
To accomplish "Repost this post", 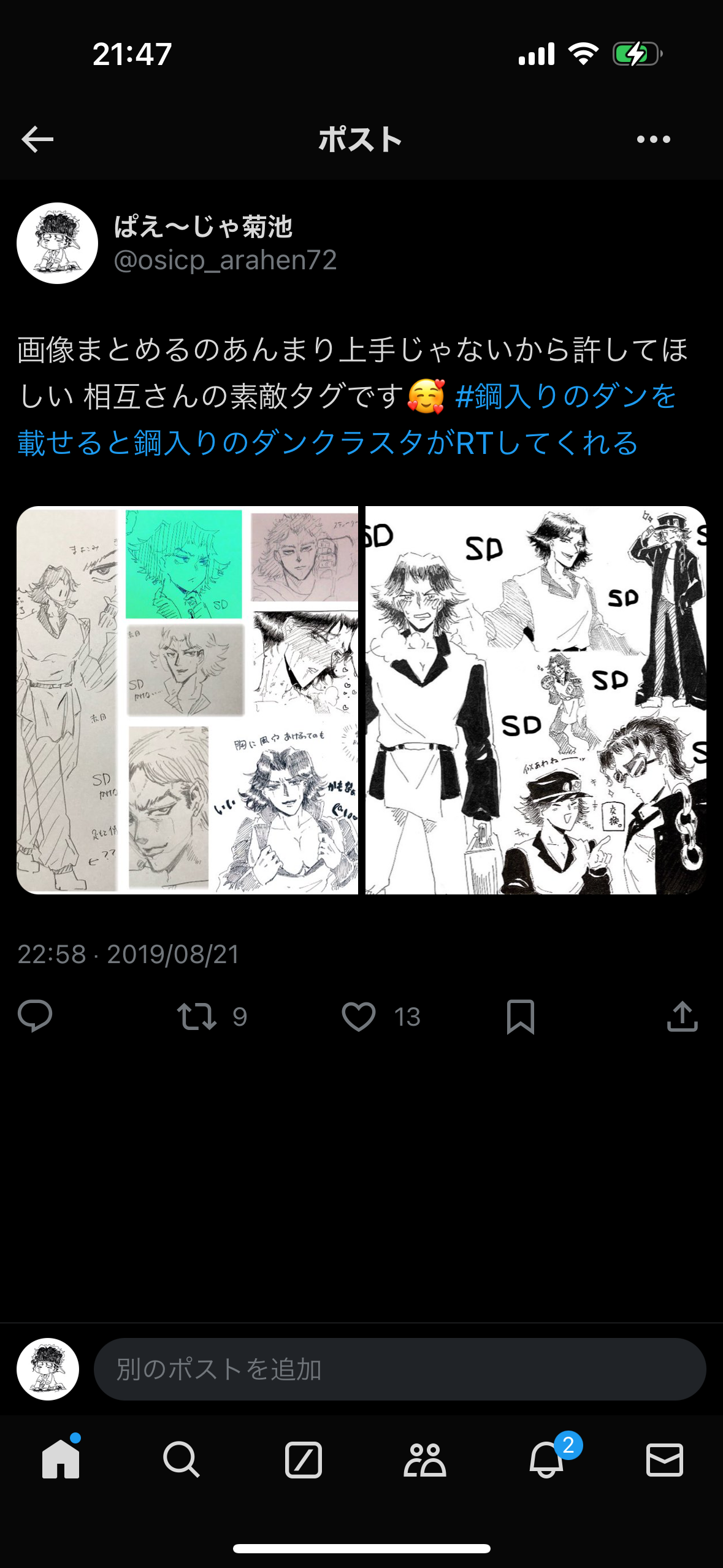I will click(x=197, y=1017).
